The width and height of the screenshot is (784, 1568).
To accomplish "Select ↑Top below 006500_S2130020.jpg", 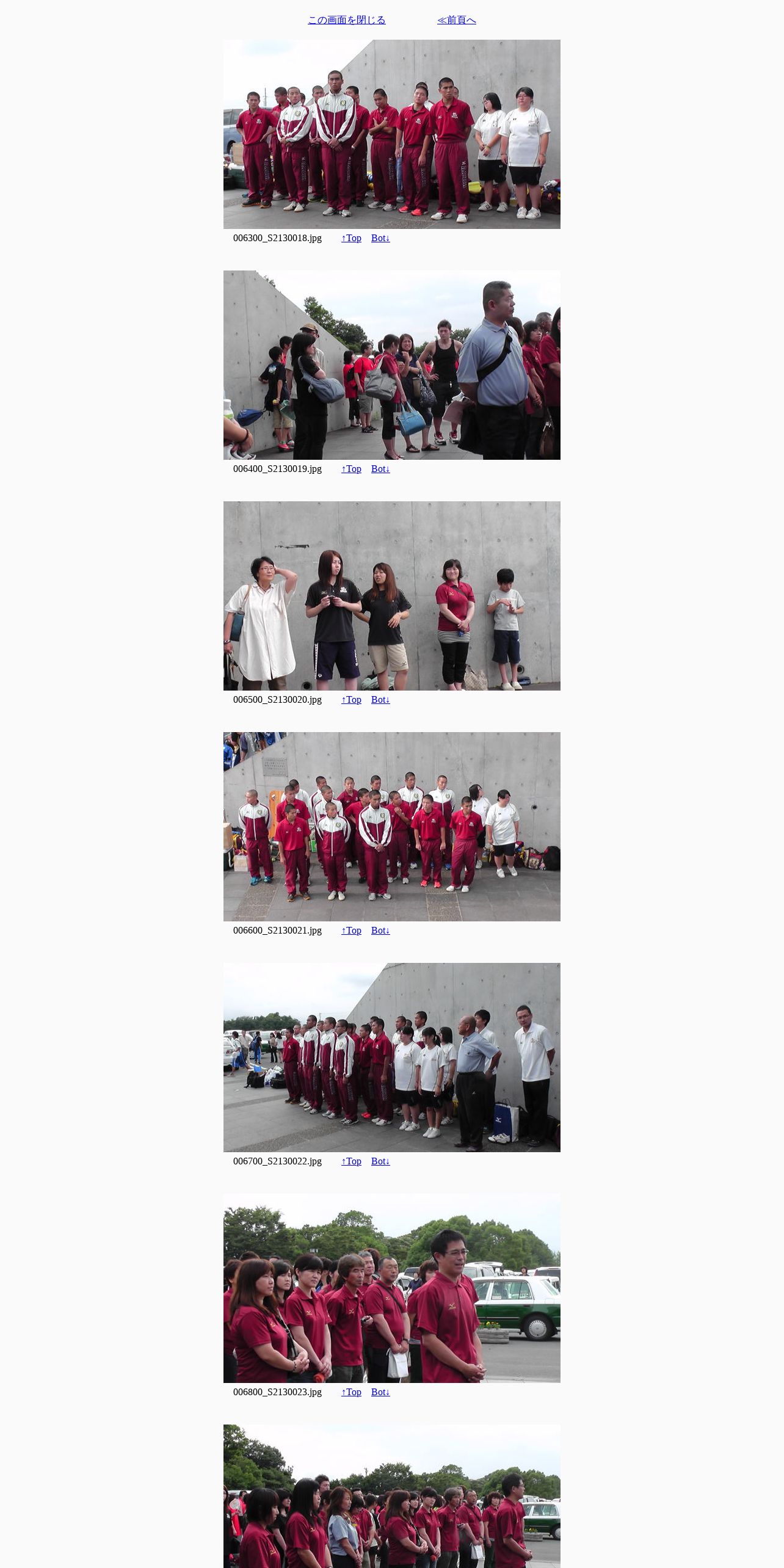I will [351, 700].
